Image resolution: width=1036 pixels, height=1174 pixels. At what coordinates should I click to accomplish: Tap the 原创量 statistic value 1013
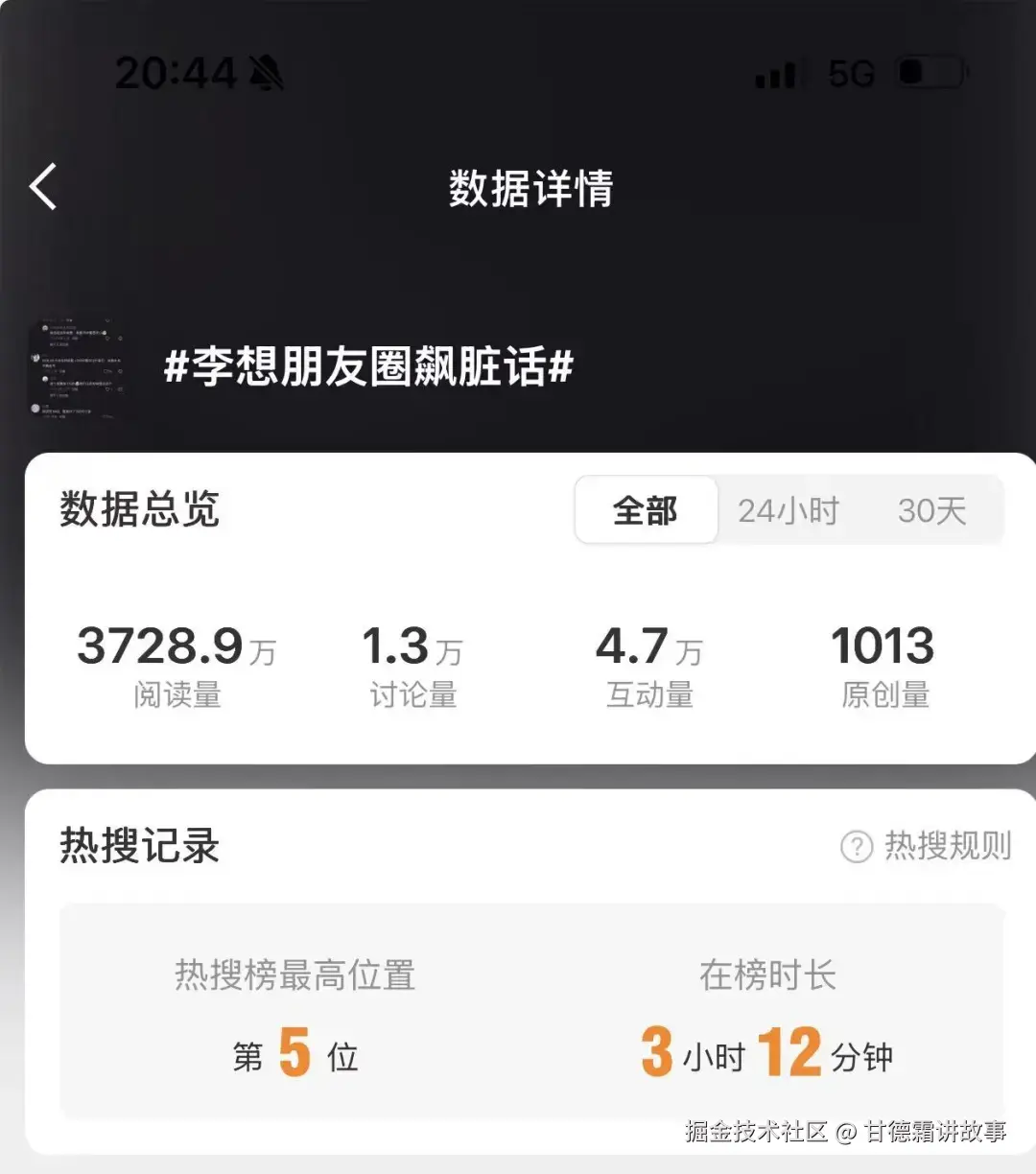point(884,645)
